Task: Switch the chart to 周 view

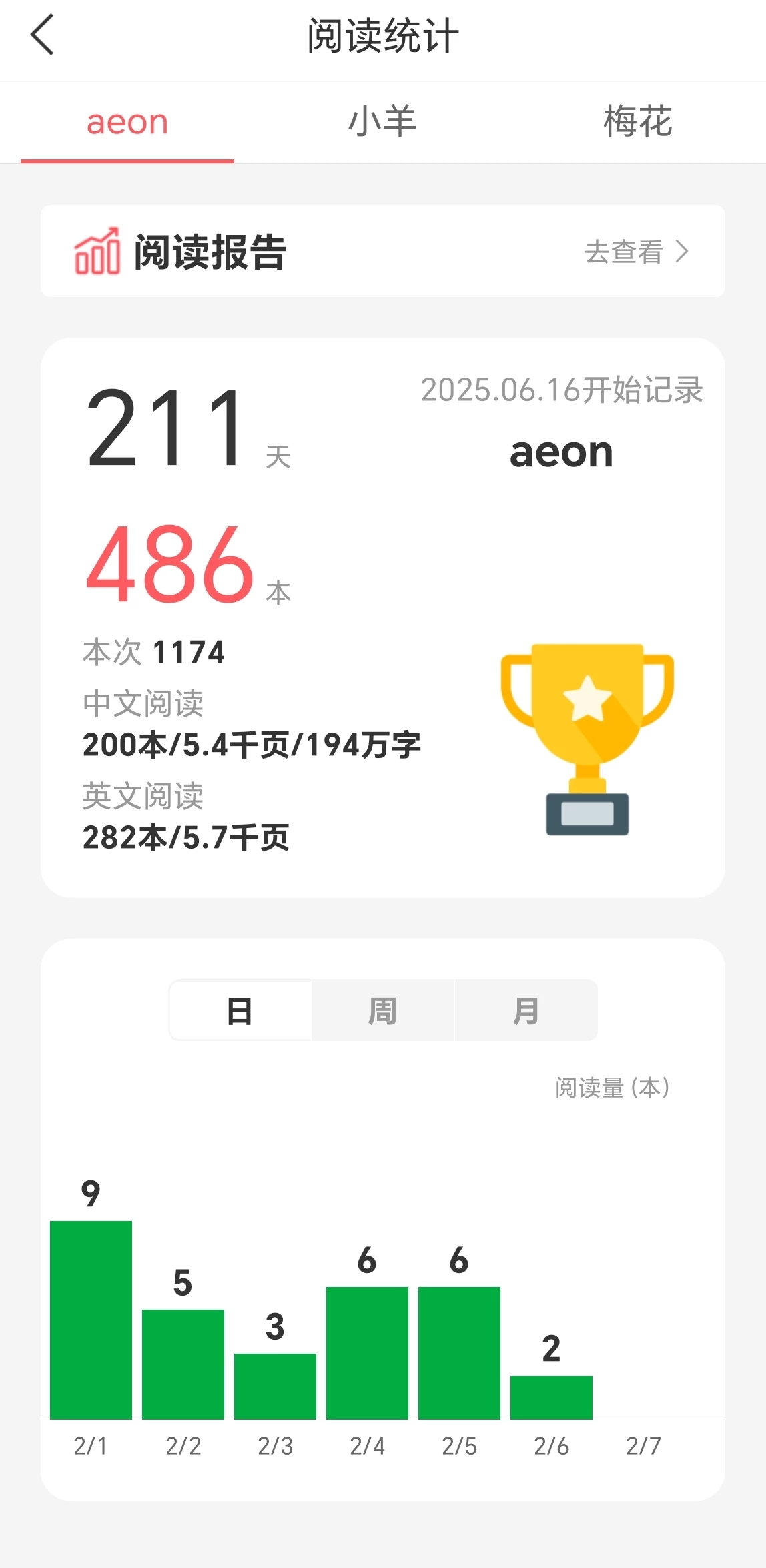Action: pyautogui.click(x=384, y=1010)
